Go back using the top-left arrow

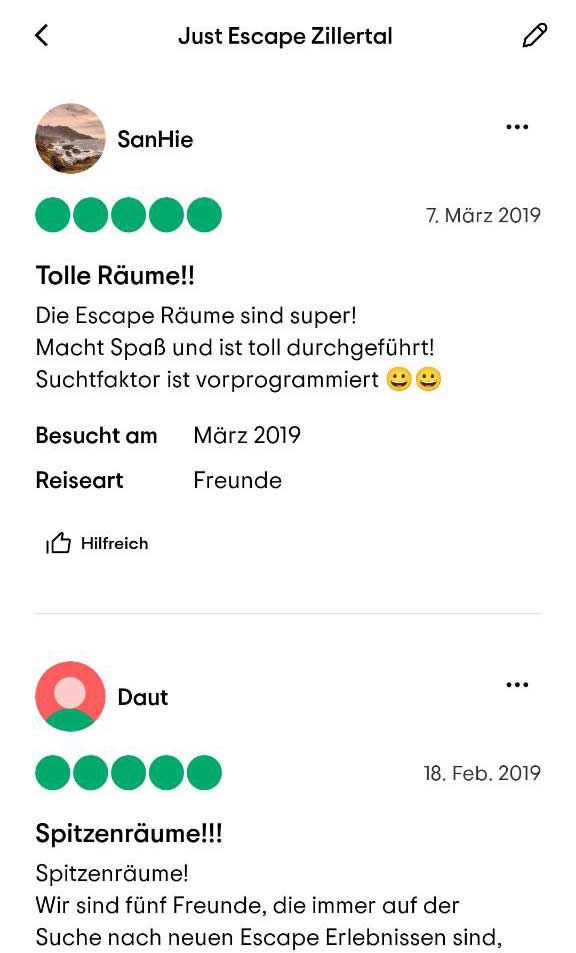click(41, 35)
